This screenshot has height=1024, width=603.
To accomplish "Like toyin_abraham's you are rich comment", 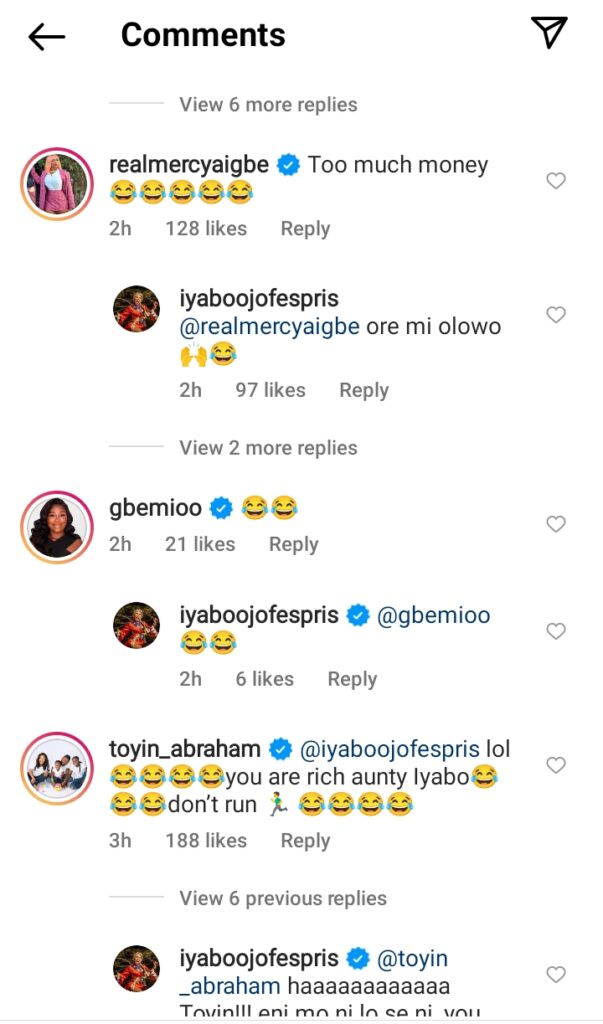I will click(556, 766).
